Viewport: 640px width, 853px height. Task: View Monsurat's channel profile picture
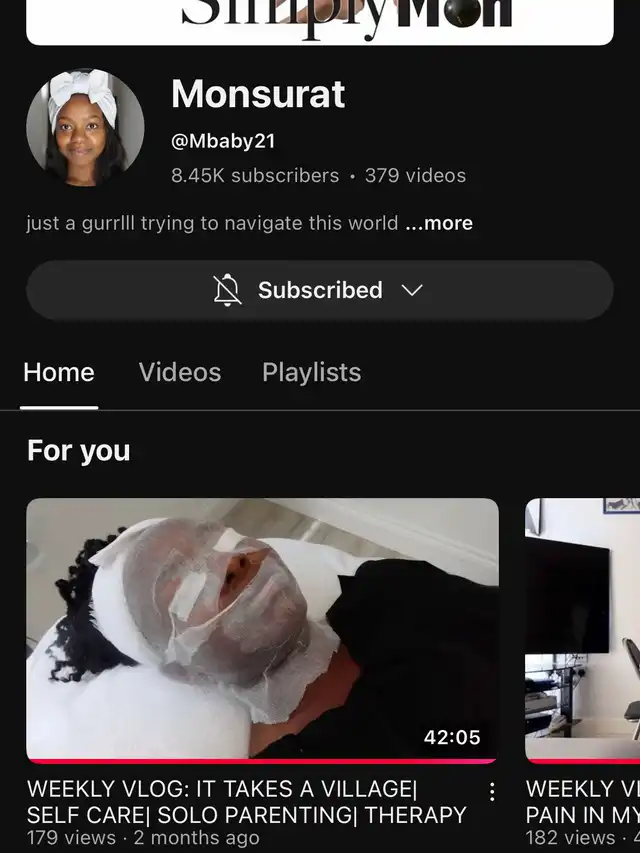[85, 128]
